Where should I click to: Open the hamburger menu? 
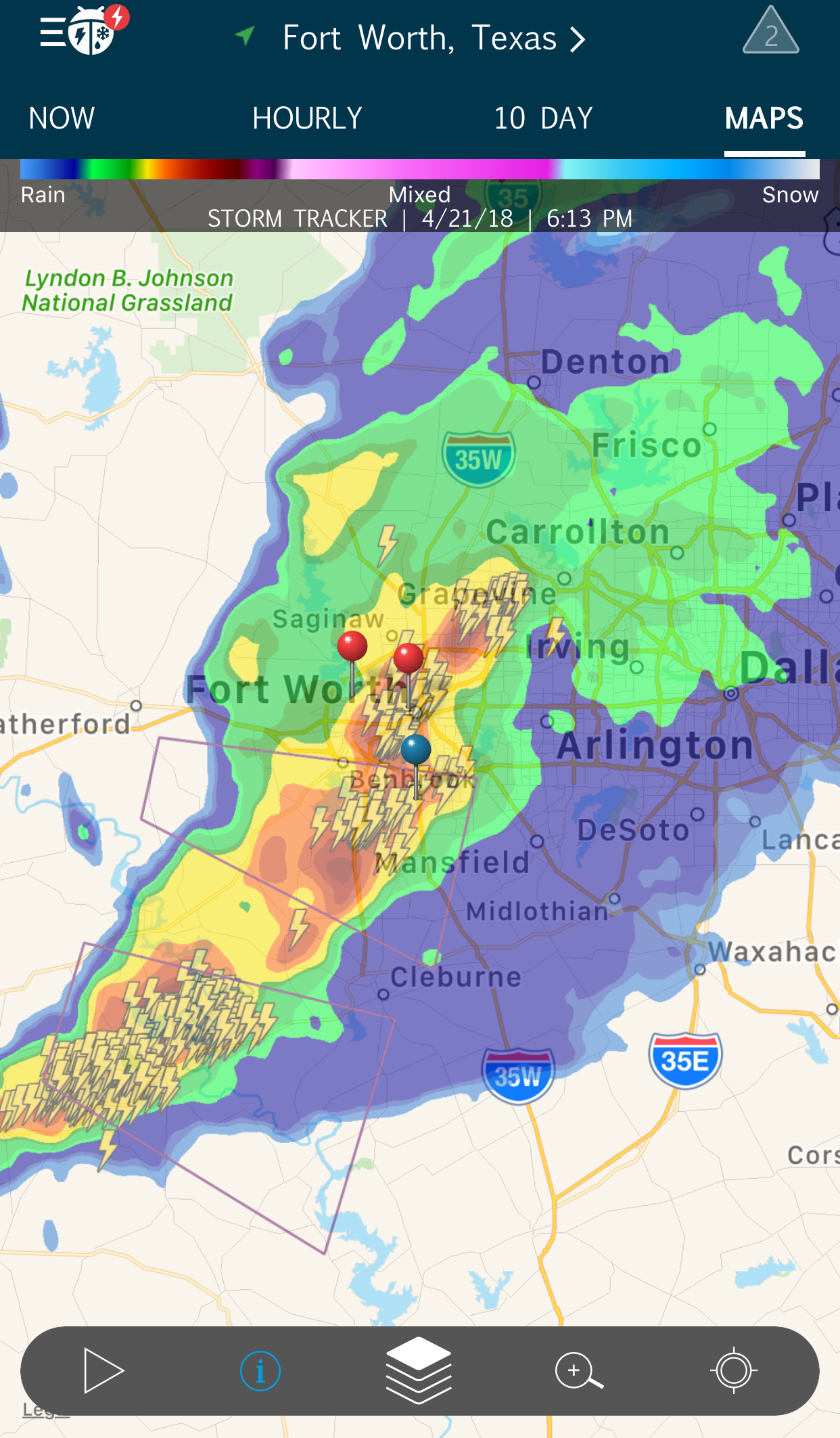(53, 32)
